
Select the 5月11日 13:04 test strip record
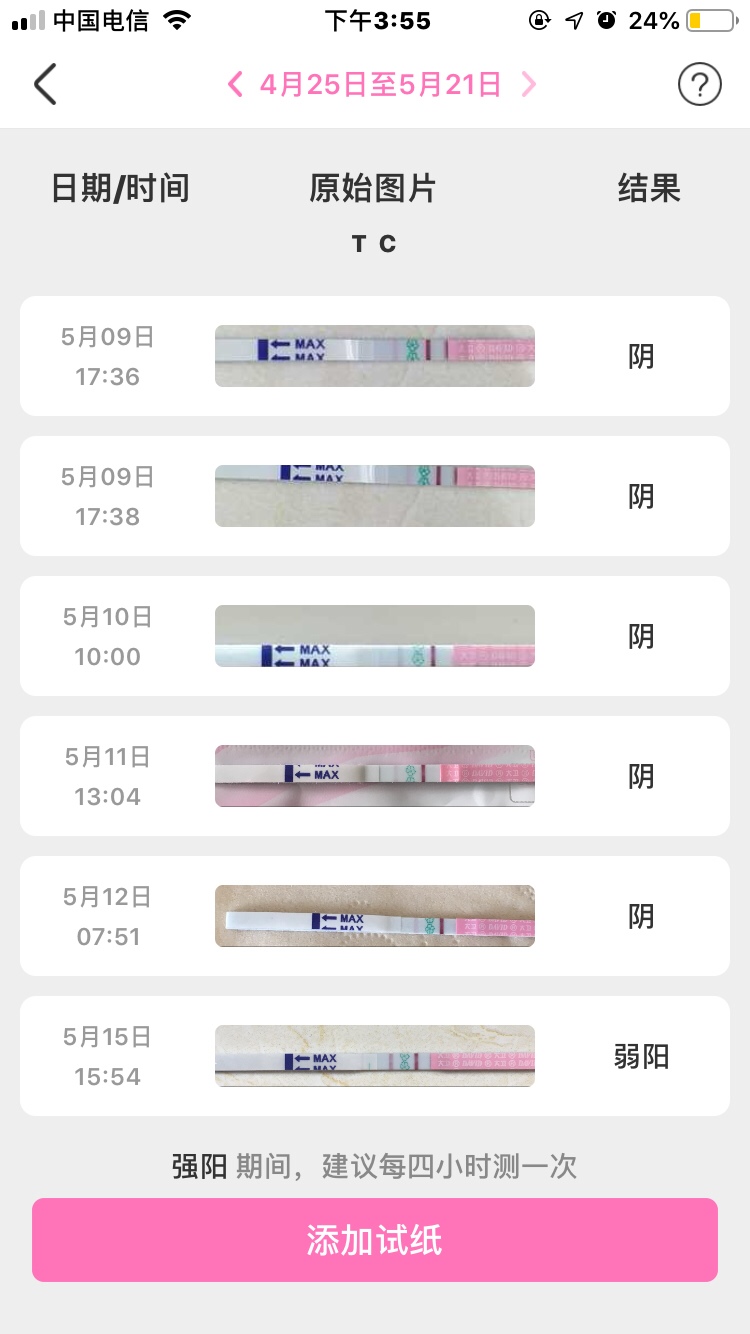(375, 776)
